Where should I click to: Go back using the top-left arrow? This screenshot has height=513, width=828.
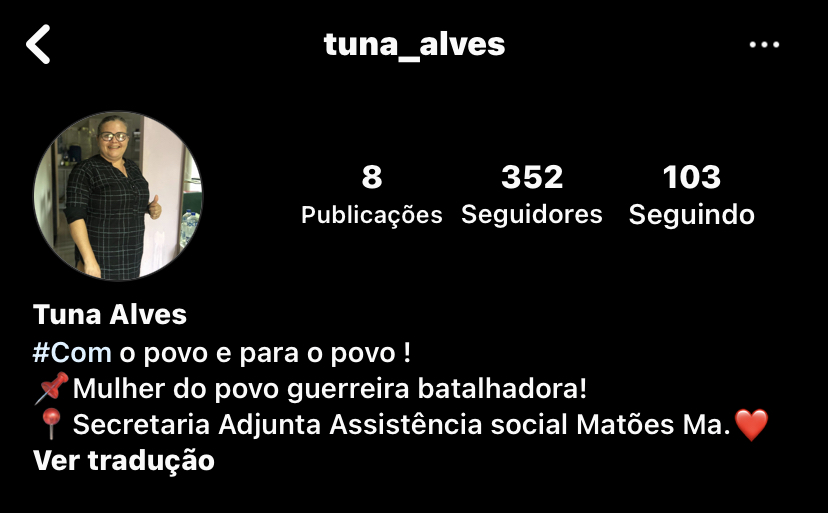pos(38,45)
